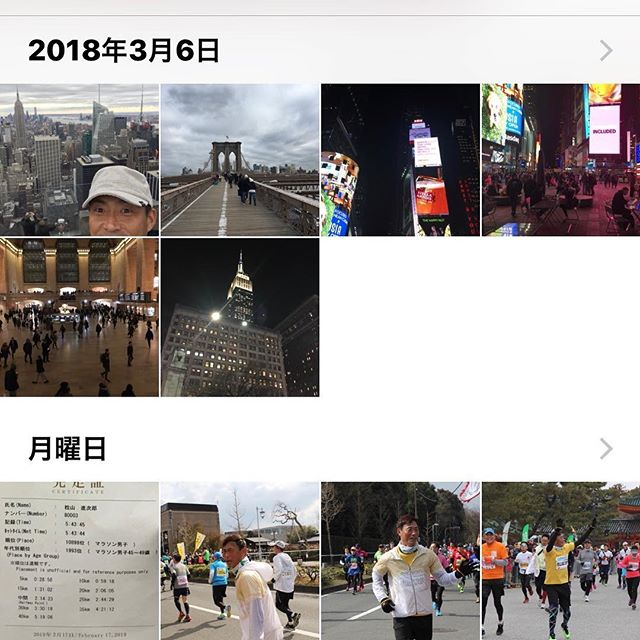
Task: Open the marathon finisher certificate photo
Action: 79,560
